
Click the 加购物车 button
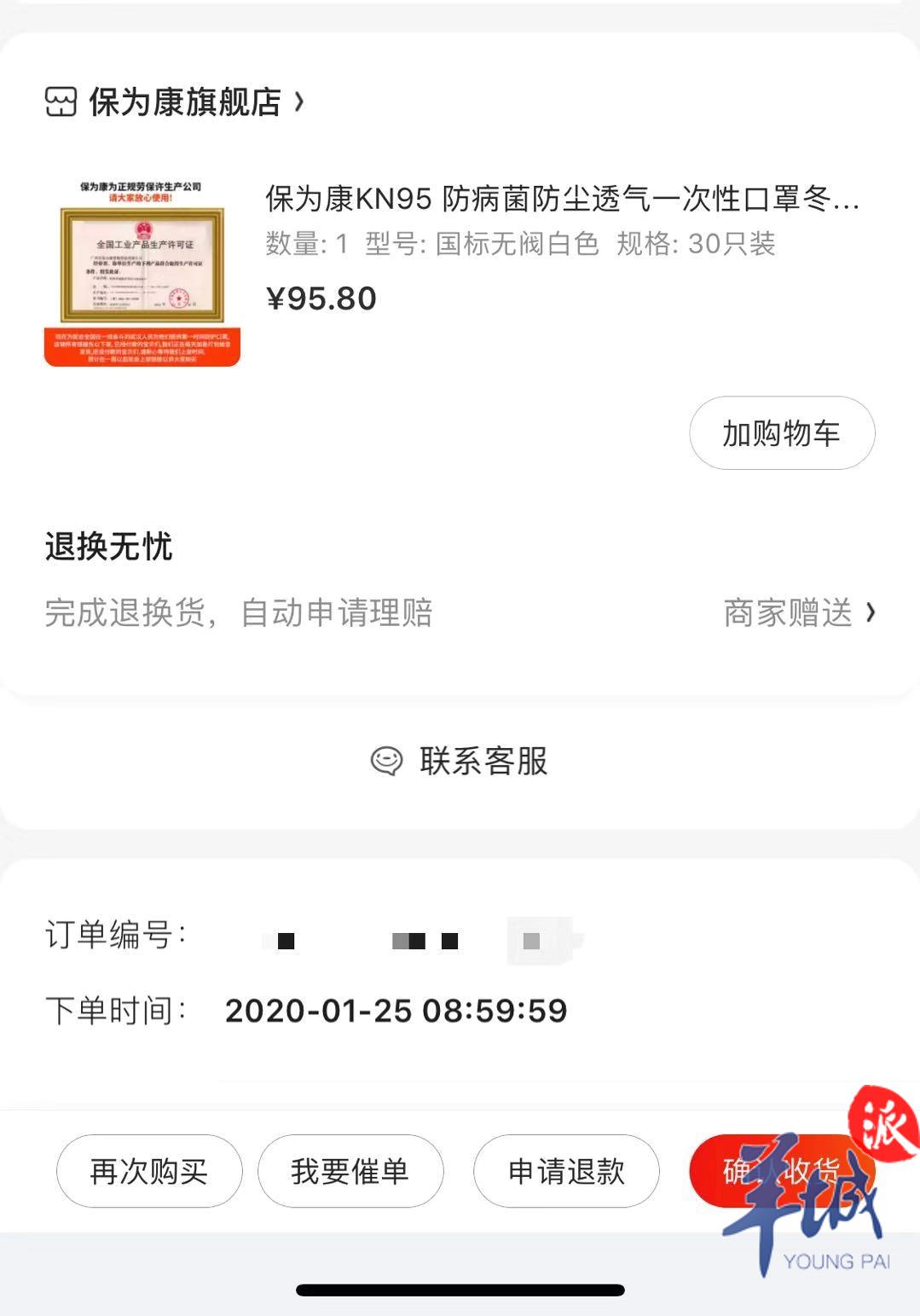coord(782,433)
